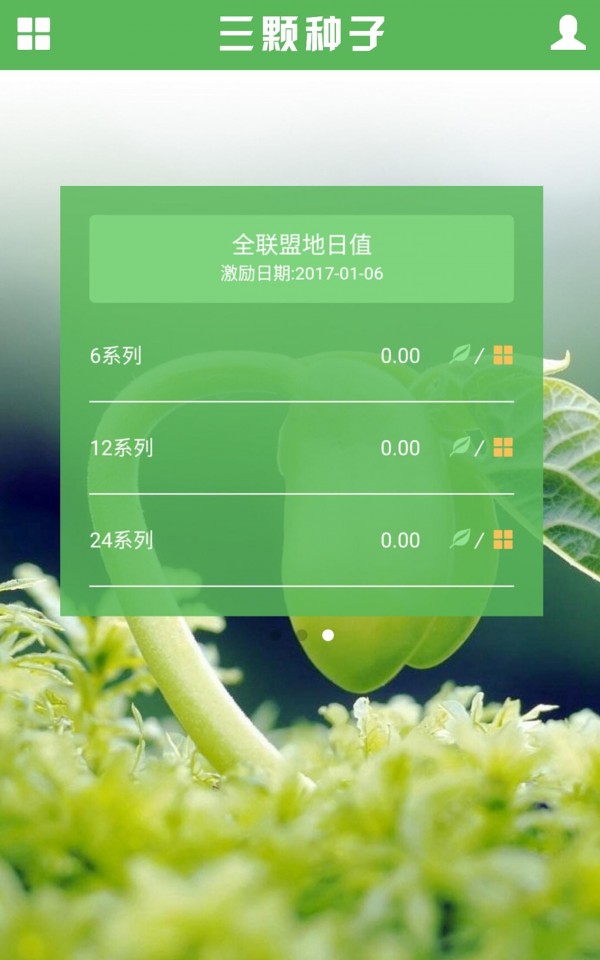Tap the orange grid icon in 6系列 row

click(x=503, y=355)
